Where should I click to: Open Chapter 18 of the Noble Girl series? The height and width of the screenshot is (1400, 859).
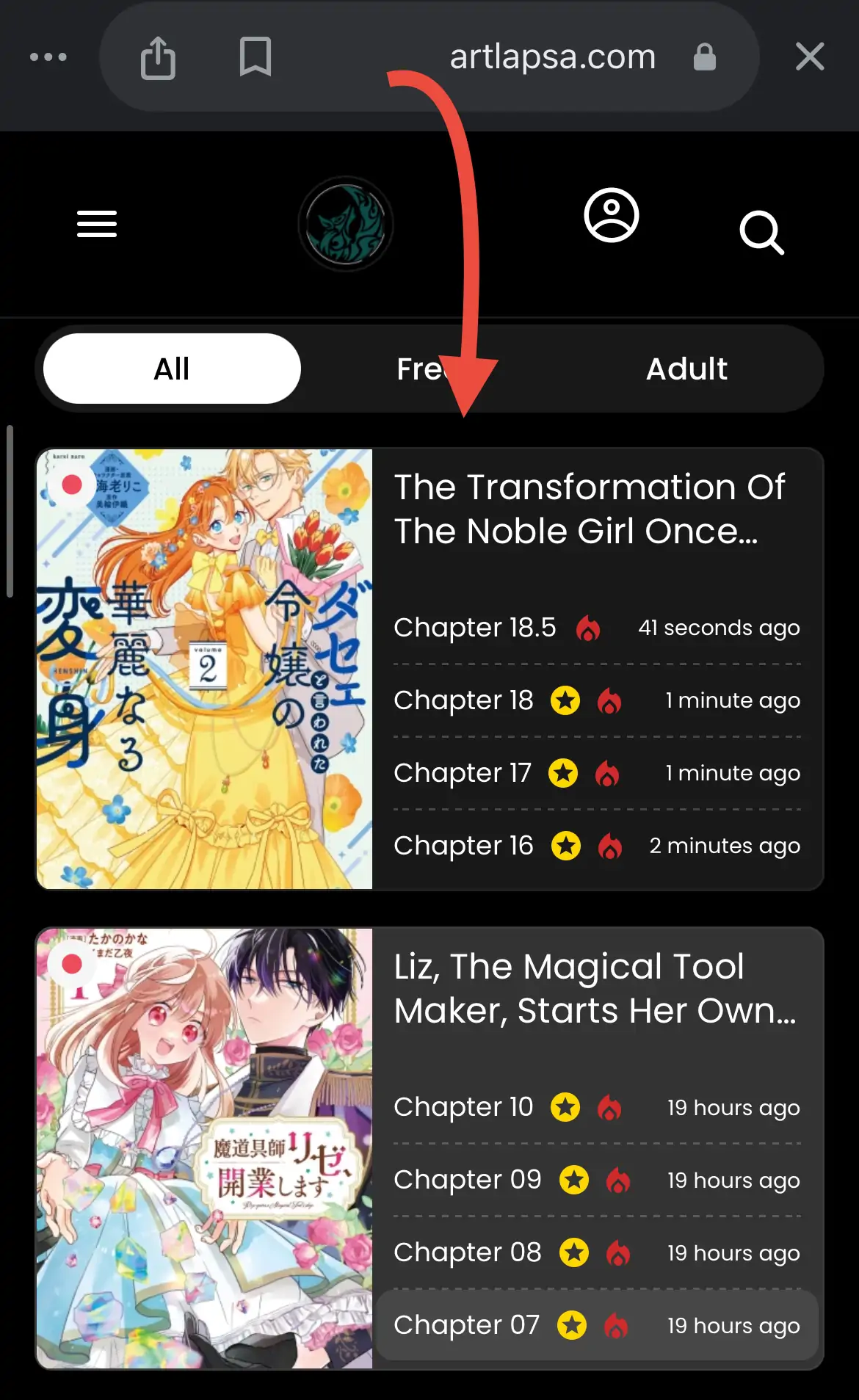pyautogui.click(x=463, y=700)
